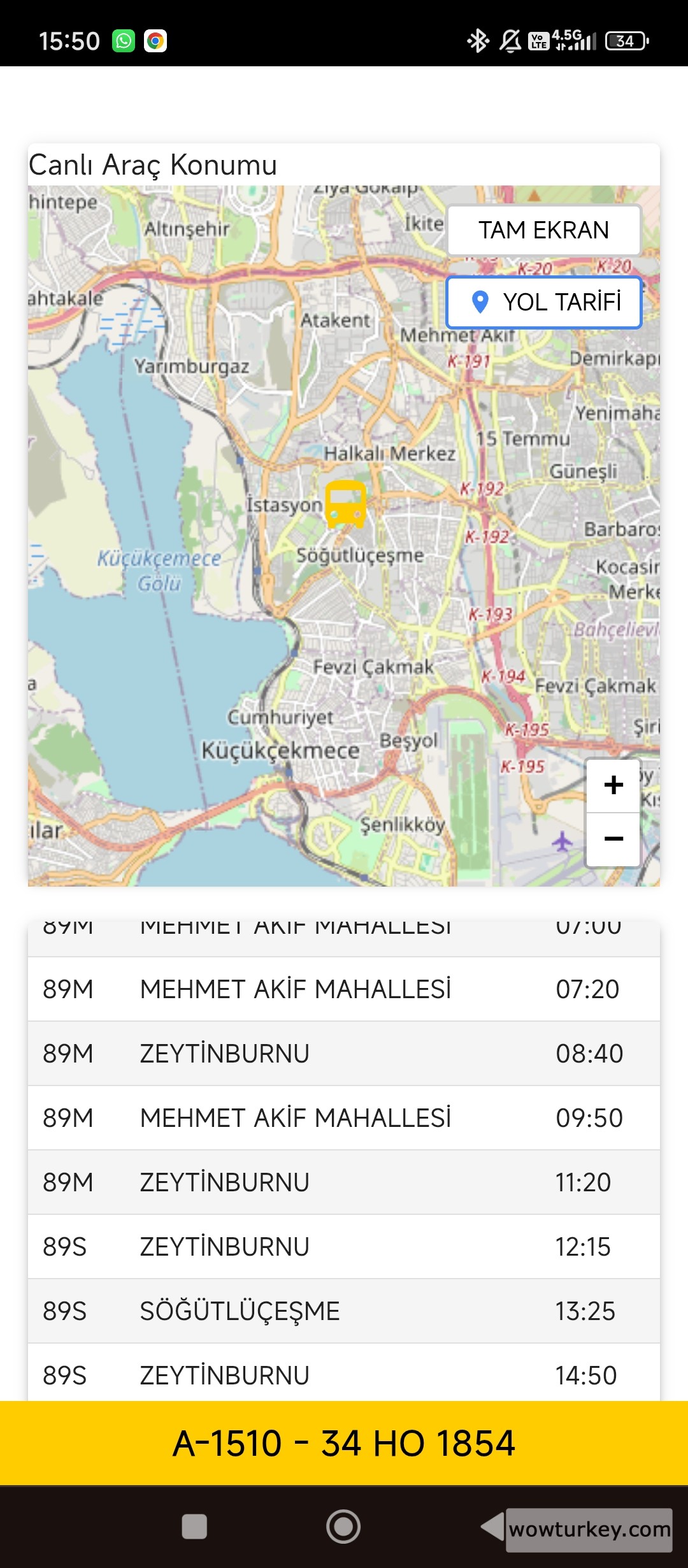This screenshot has width=688, height=1568.
Task: Zoom in on the map
Action: (612, 785)
